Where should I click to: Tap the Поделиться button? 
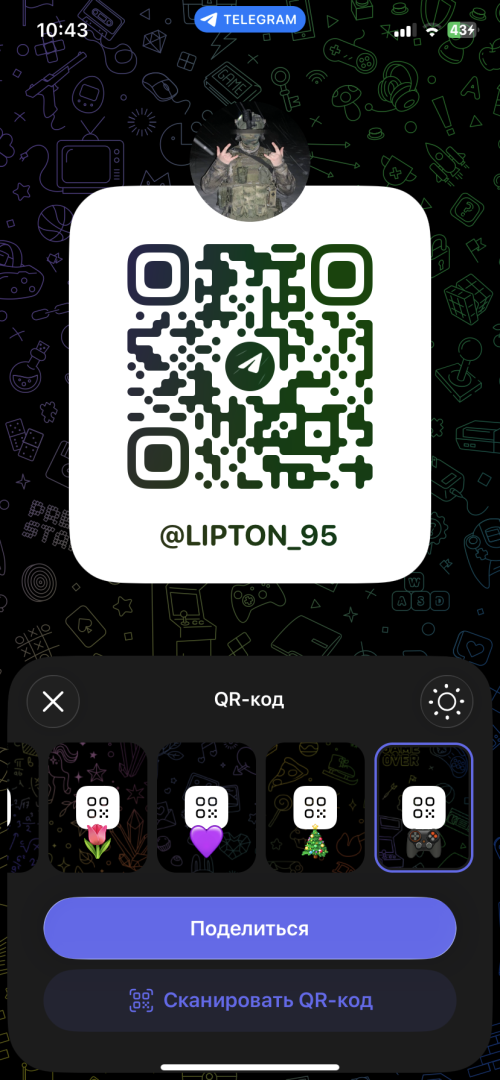(x=250, y=928)
